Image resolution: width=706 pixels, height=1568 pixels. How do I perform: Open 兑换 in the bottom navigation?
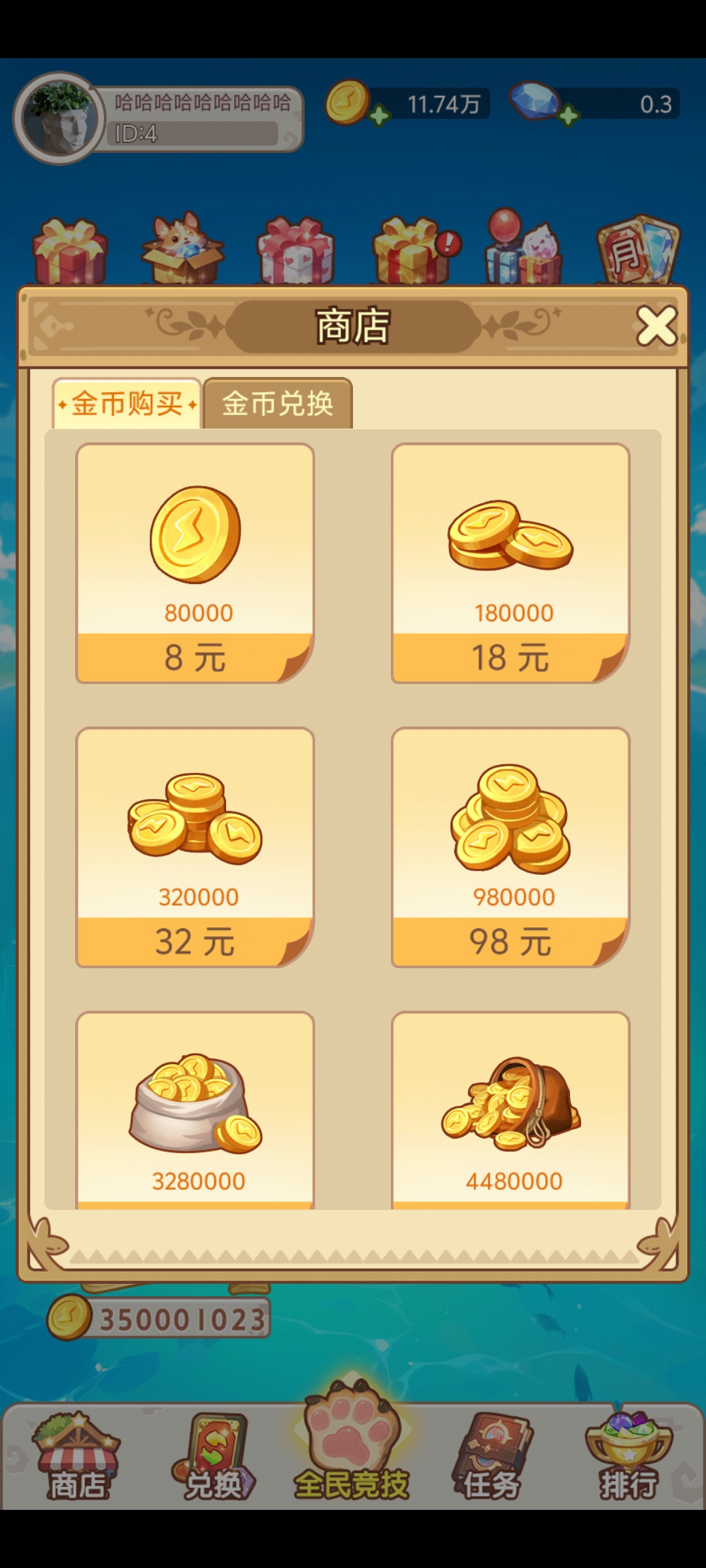pos(213,1456)
